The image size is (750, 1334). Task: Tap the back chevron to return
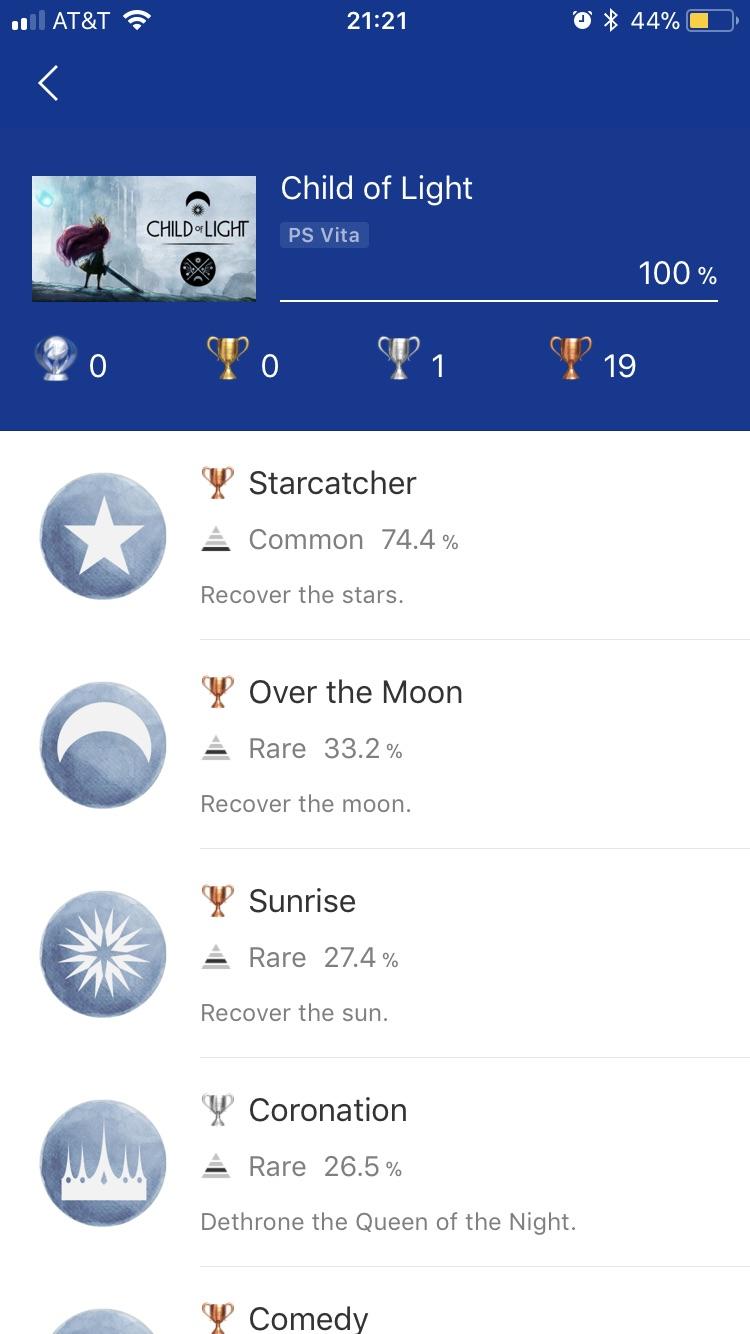coord(47,83)
